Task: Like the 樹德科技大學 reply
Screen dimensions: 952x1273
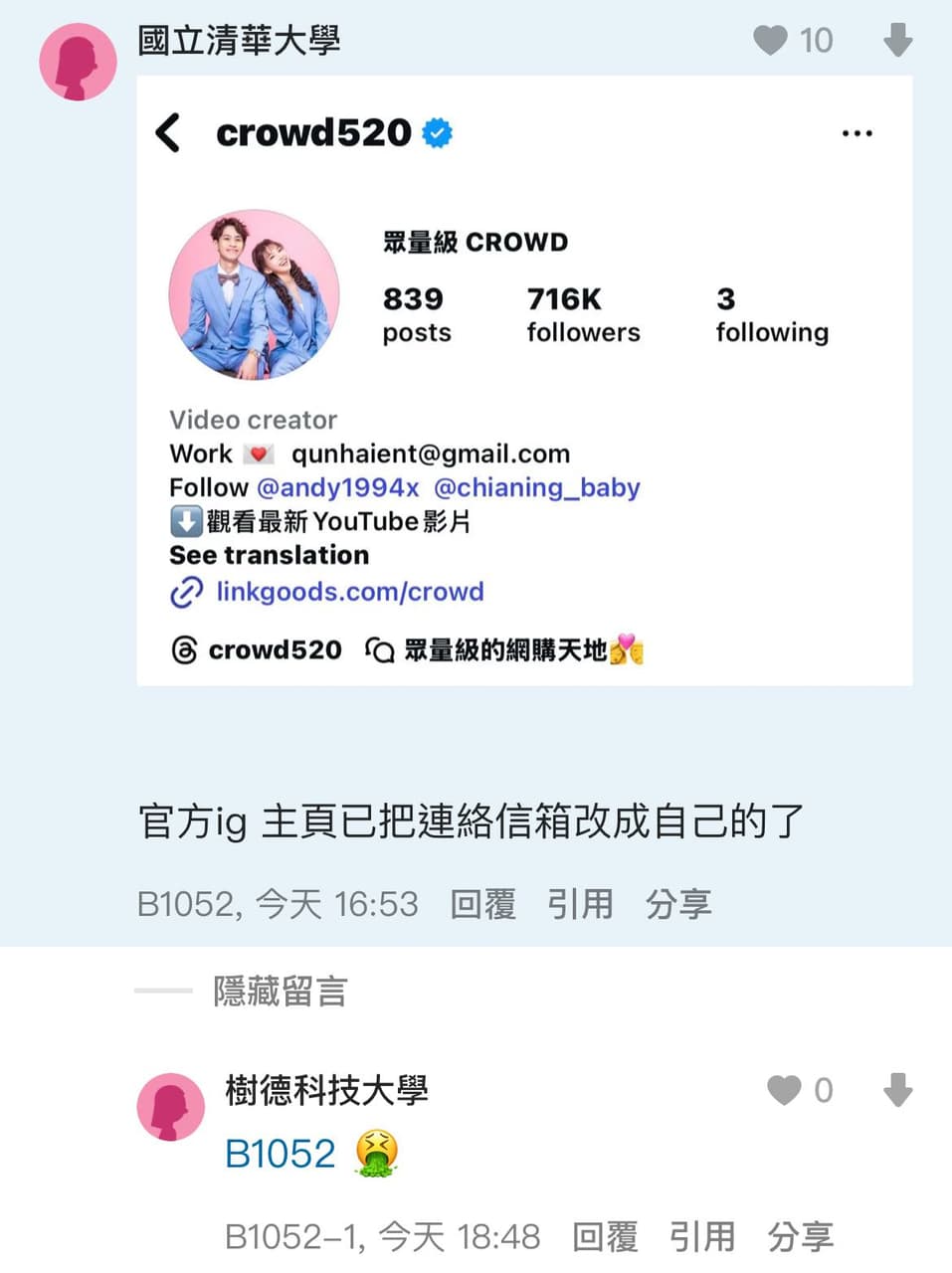Action: click(784, 1091)
